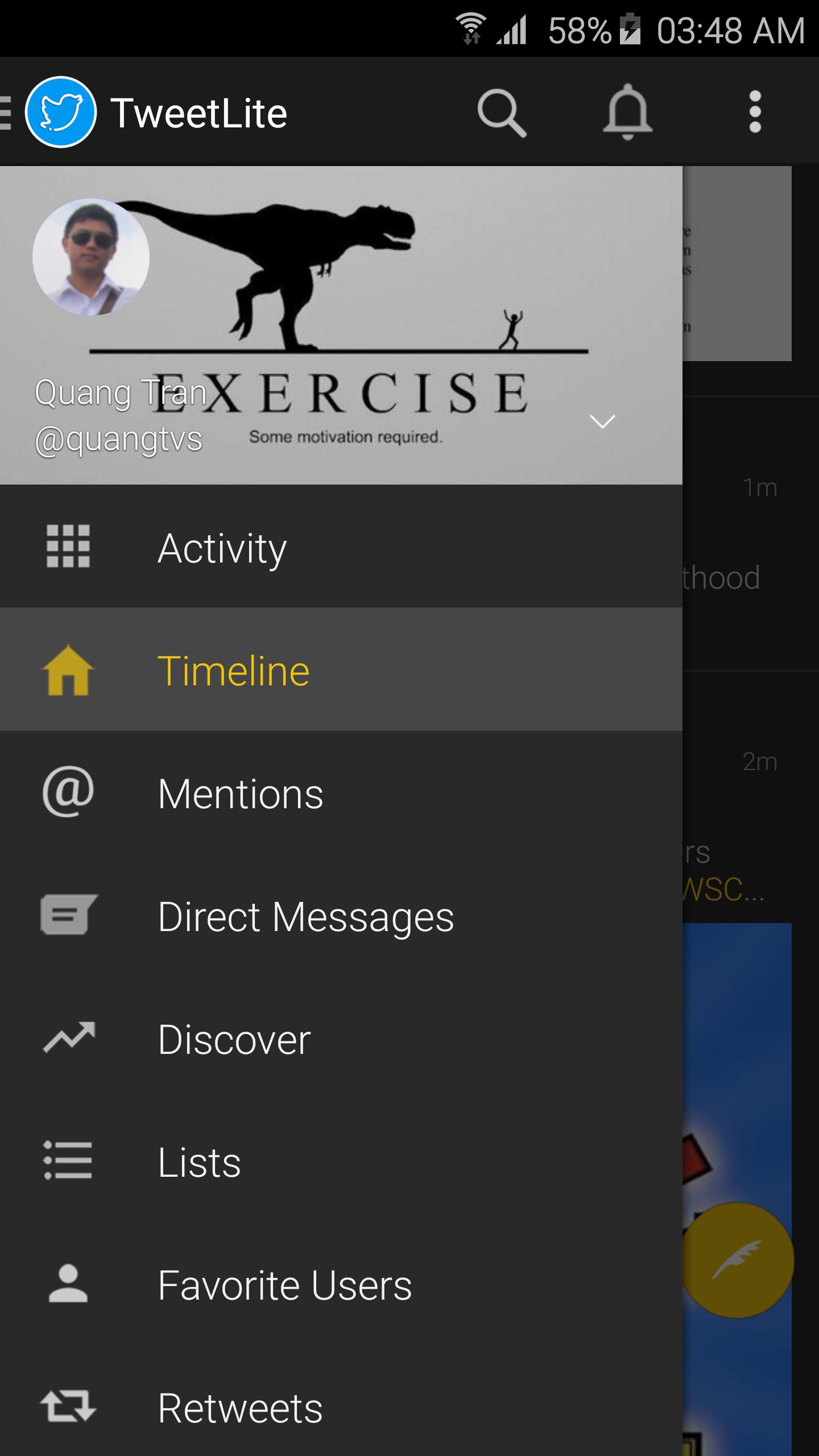Screen dimensions: 819x1456
Task: Open Direct Messages
Action: click(x=341, y=916)
